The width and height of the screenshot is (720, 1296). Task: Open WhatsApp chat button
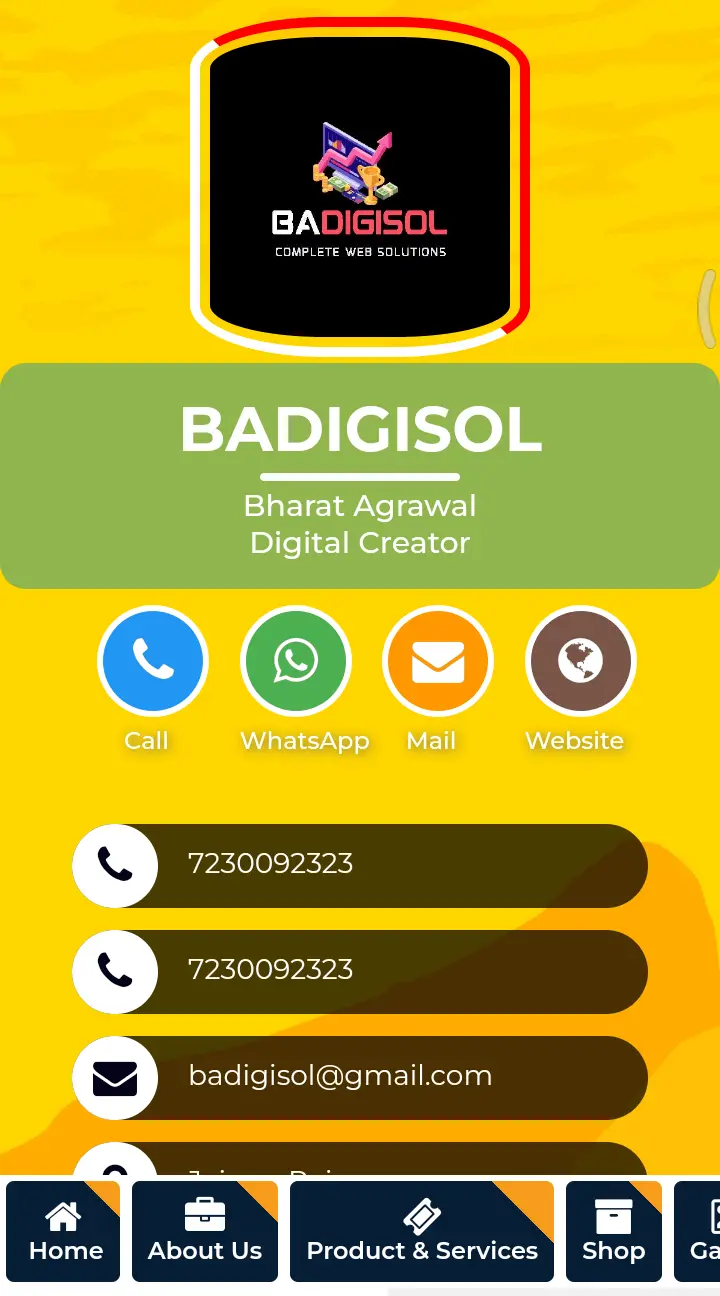point(296,661)
